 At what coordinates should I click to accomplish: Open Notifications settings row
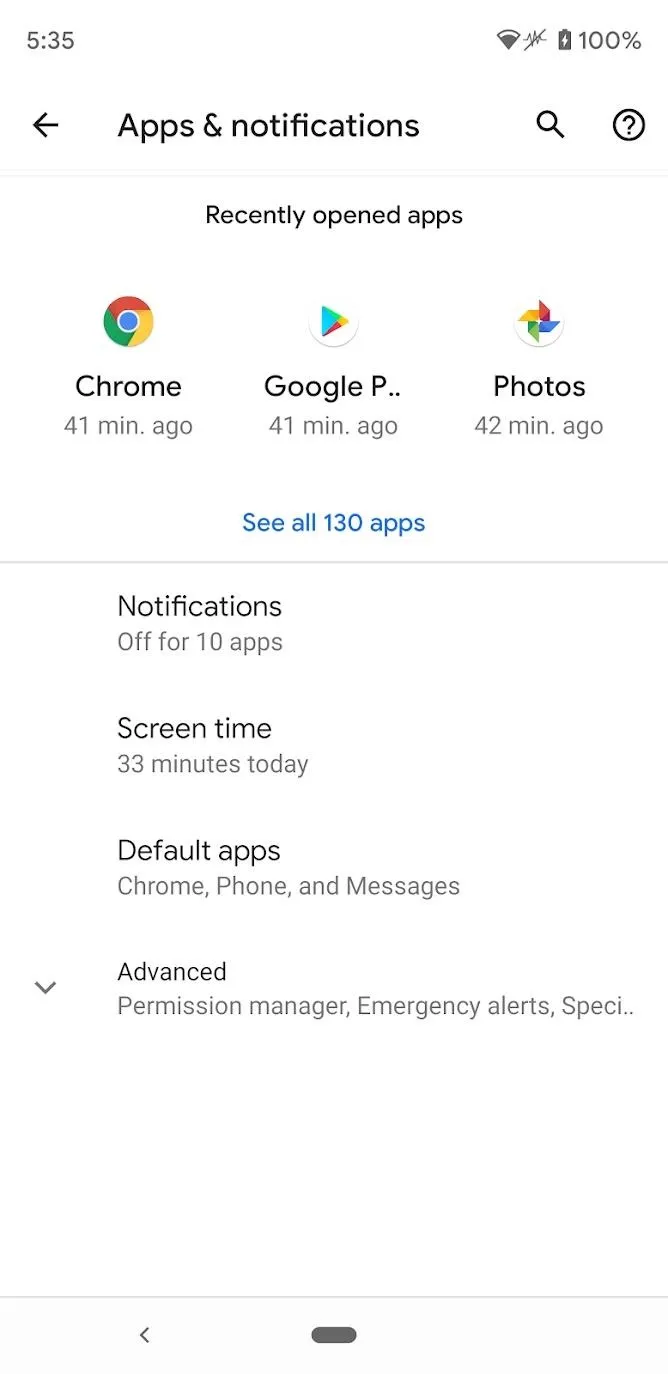pos(334,623)
